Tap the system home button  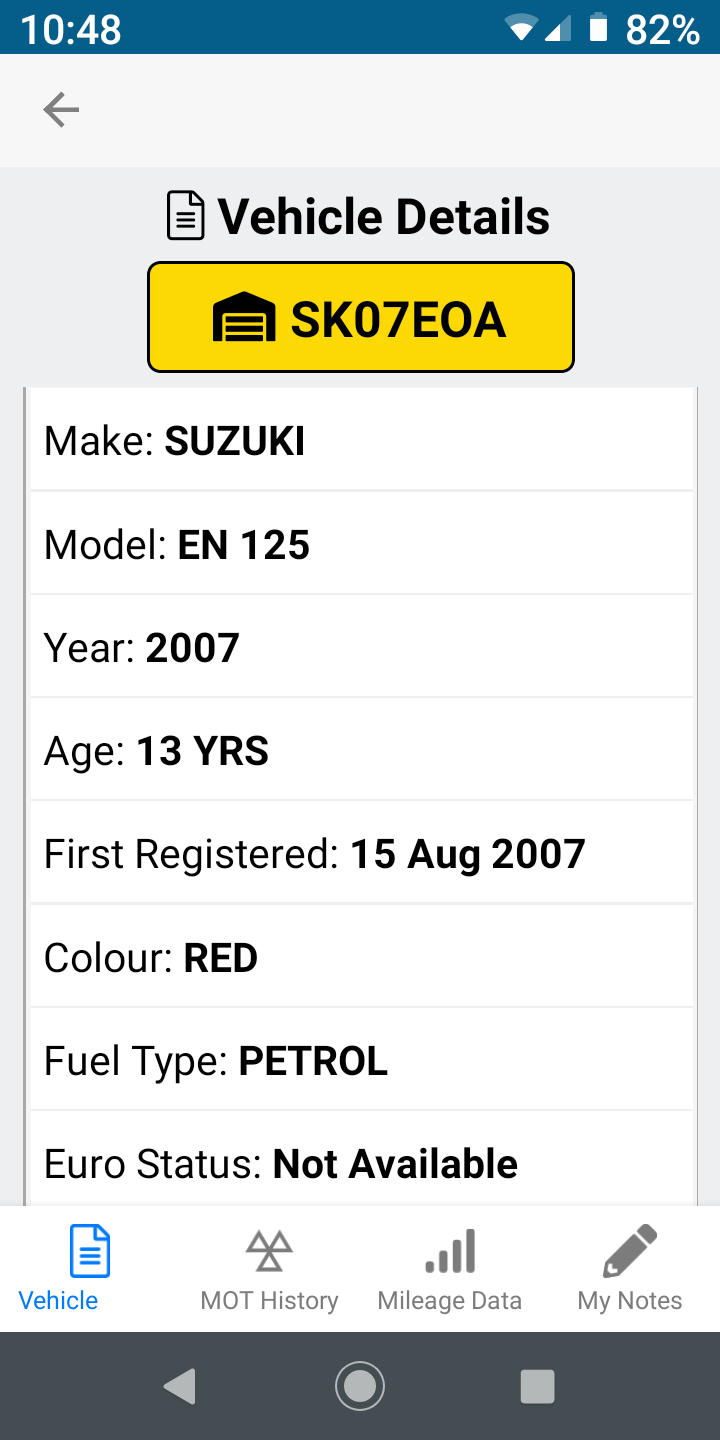point(360,1386)
